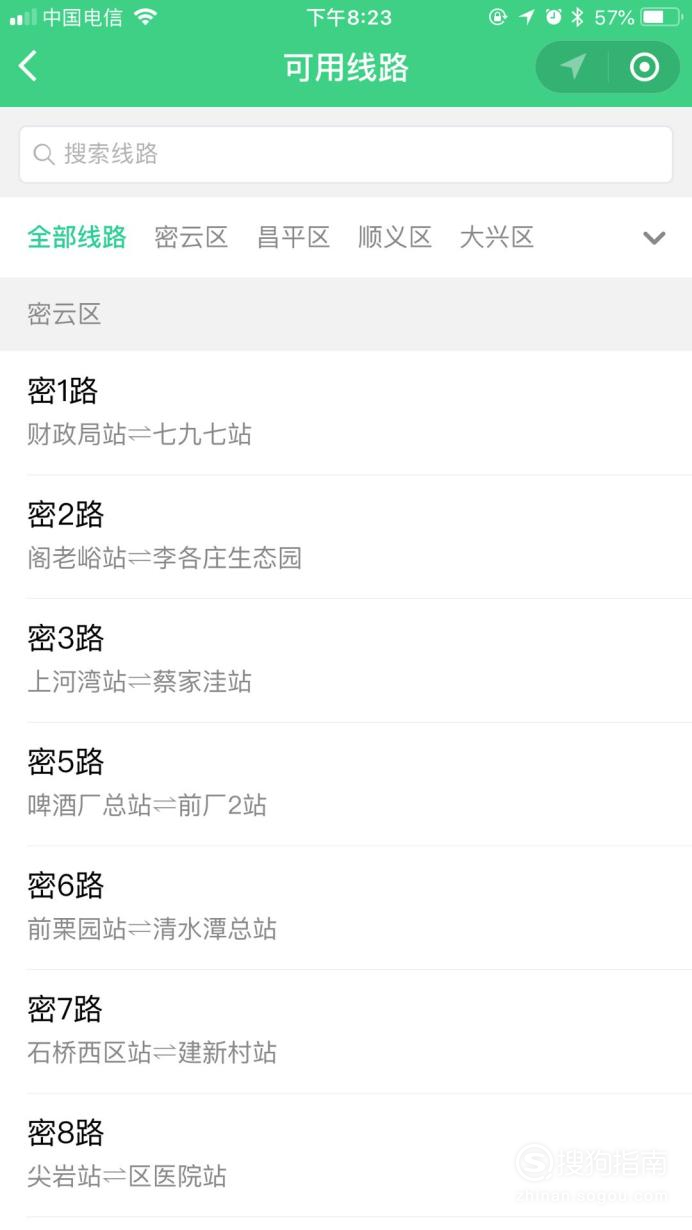The width and height of the screenshot is (692, 1230).
Task: Open route 密1路
Action: [x=346, y=412]
